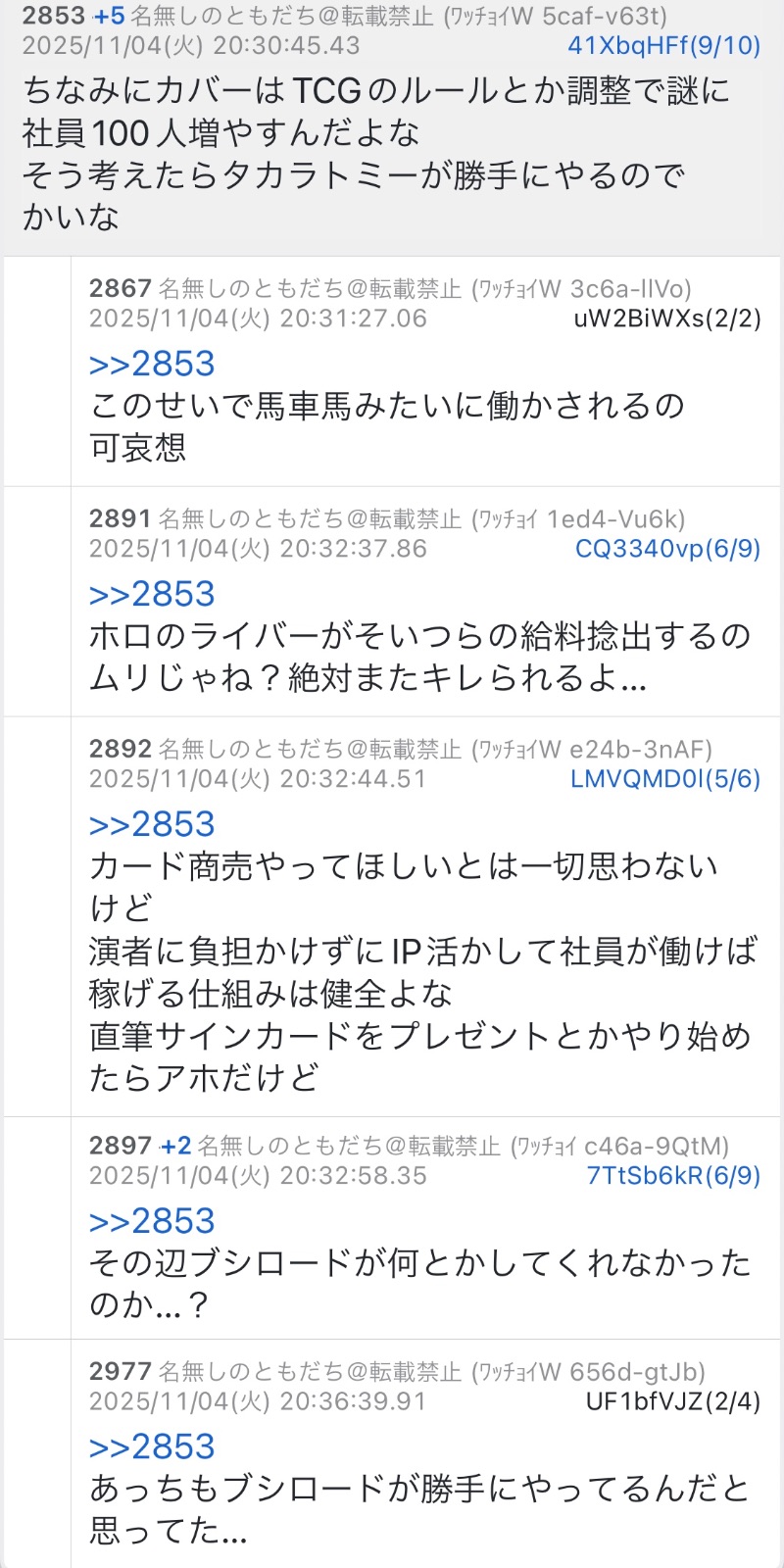Open poster ID 7TtSb6kR(6/9)
Image resolution: width=784 pixels, height=1568 pixels.
click(673, 1176)
